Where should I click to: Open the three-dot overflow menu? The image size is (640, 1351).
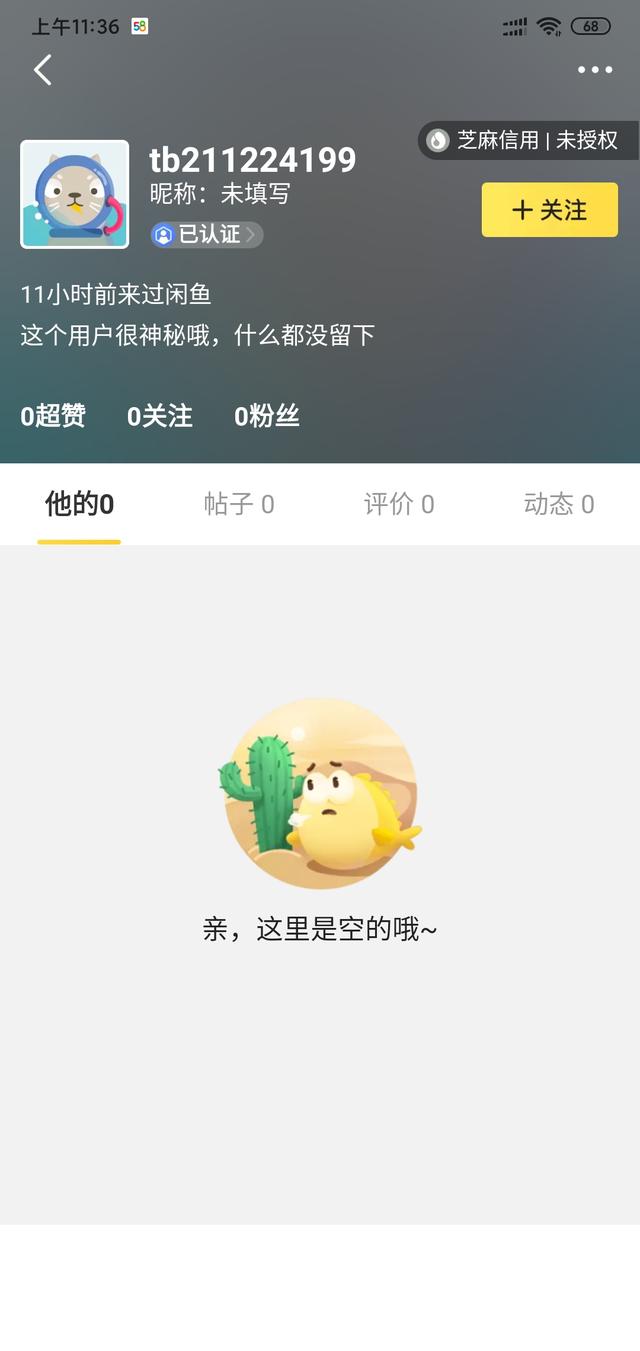595,70
